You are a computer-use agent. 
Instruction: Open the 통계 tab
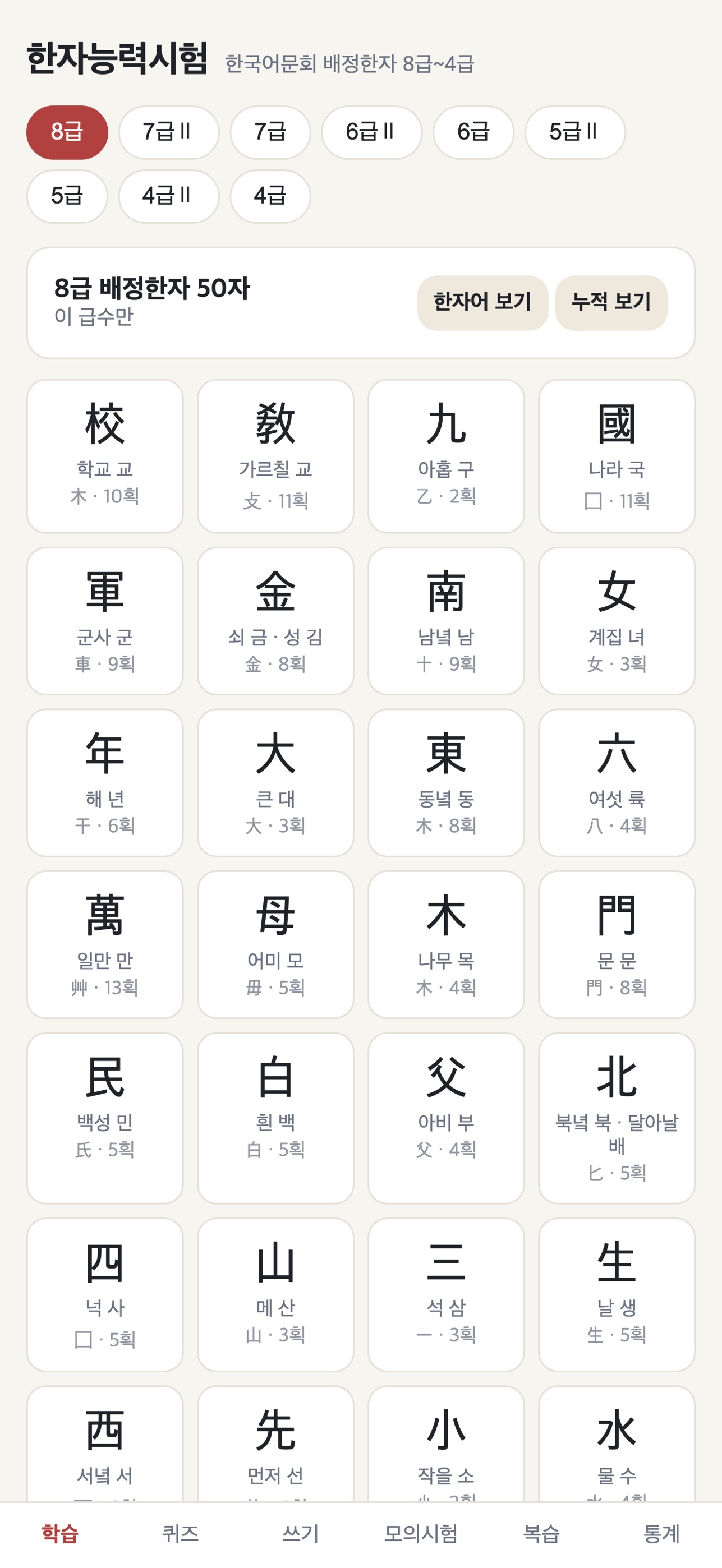pyautogui.click(x=661, y=1533)
